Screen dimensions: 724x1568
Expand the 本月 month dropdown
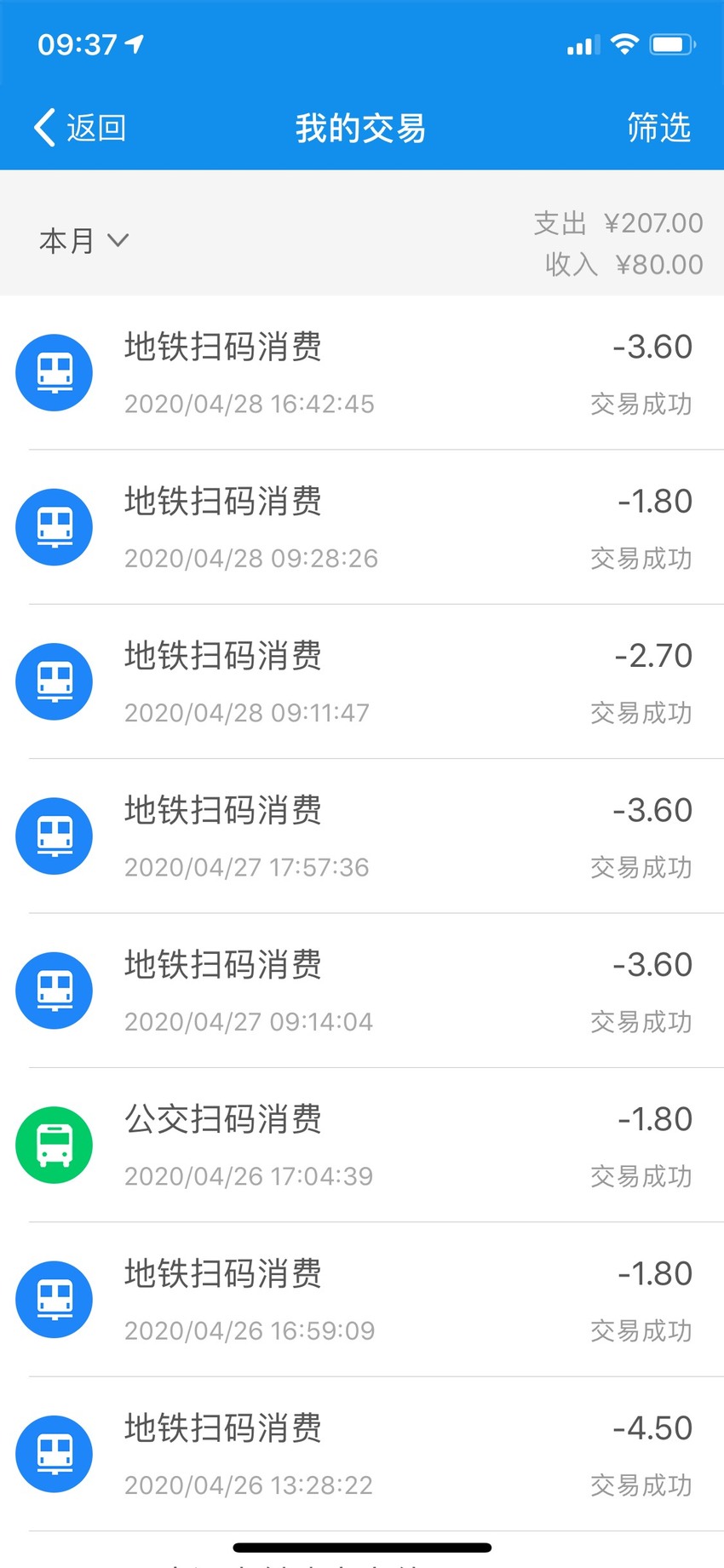pyautogui.click(x=83, y=241)
